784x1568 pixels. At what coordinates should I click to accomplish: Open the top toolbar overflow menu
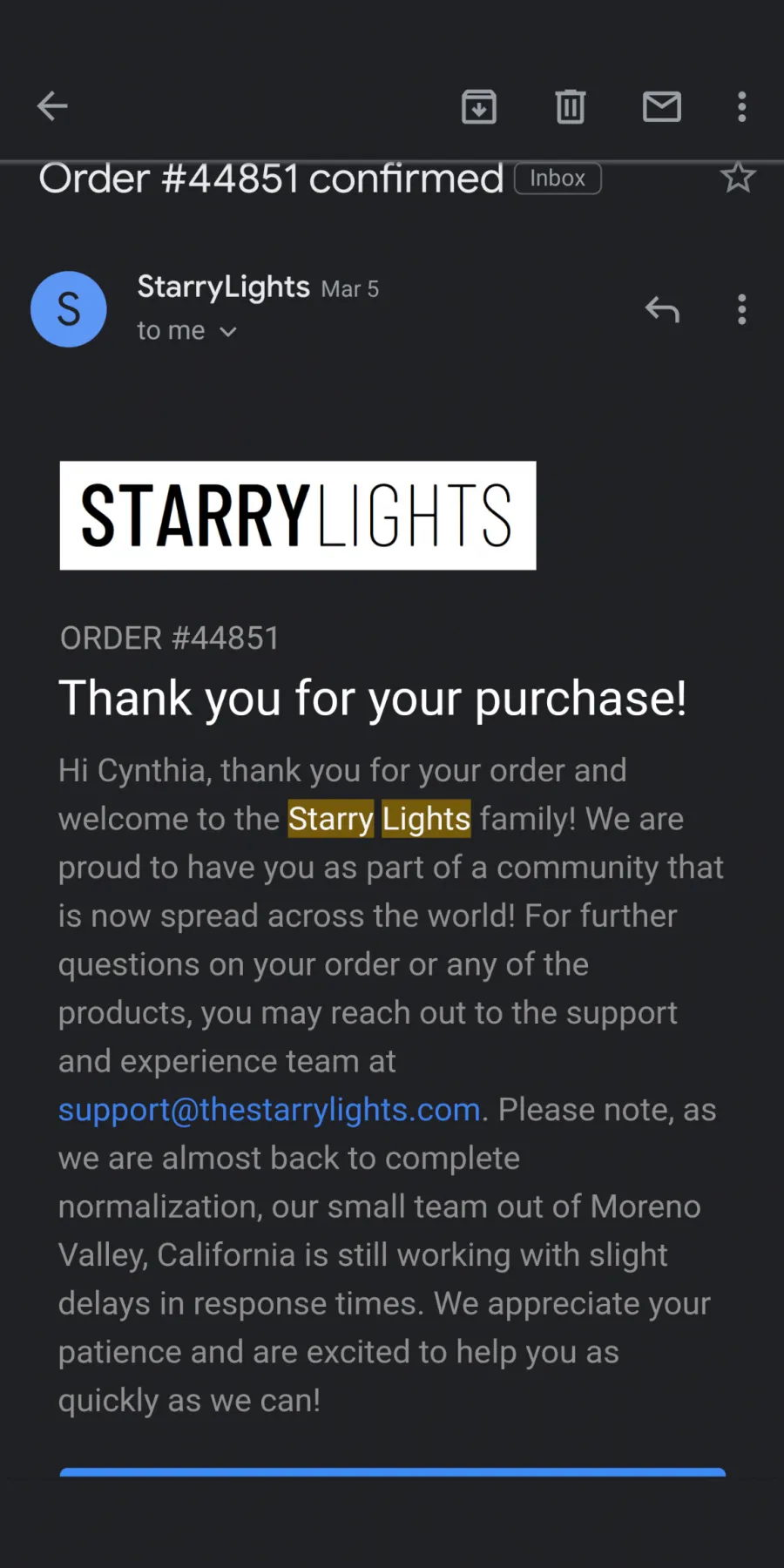[742, 106]
